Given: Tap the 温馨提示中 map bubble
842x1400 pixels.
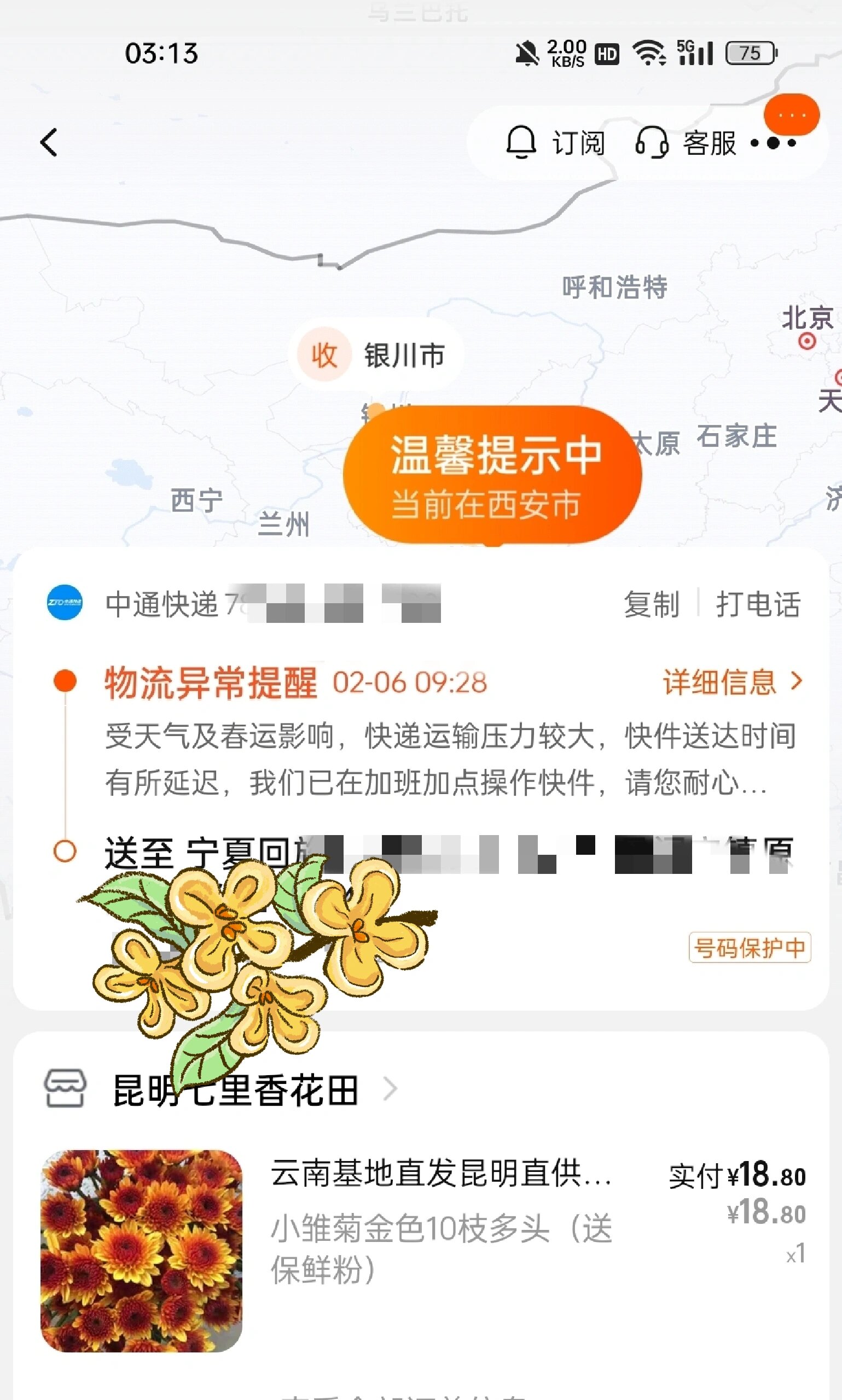Looking at the screenshot, I should pyautogui.click(x=492, y=475).
